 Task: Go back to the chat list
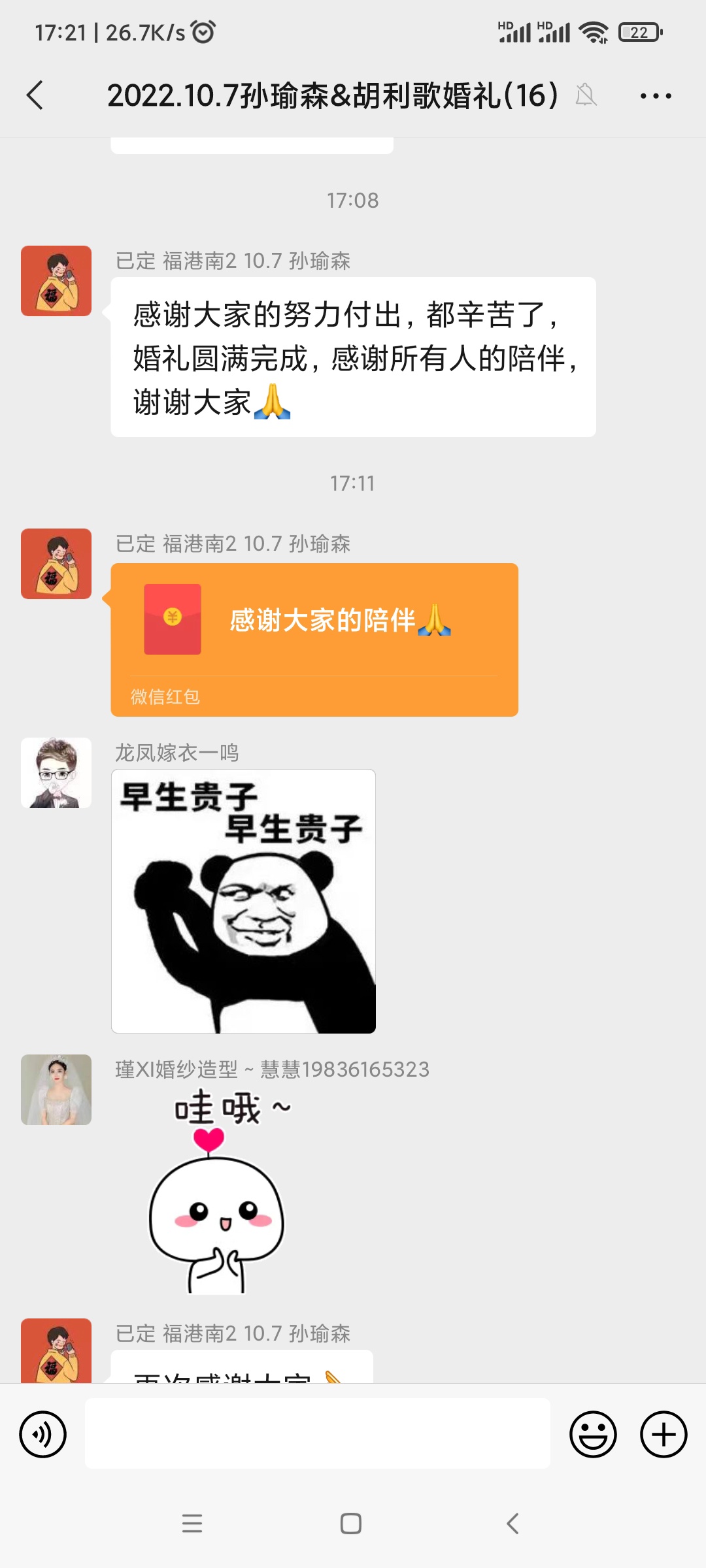pyautogui.click(x=35, y=95)
